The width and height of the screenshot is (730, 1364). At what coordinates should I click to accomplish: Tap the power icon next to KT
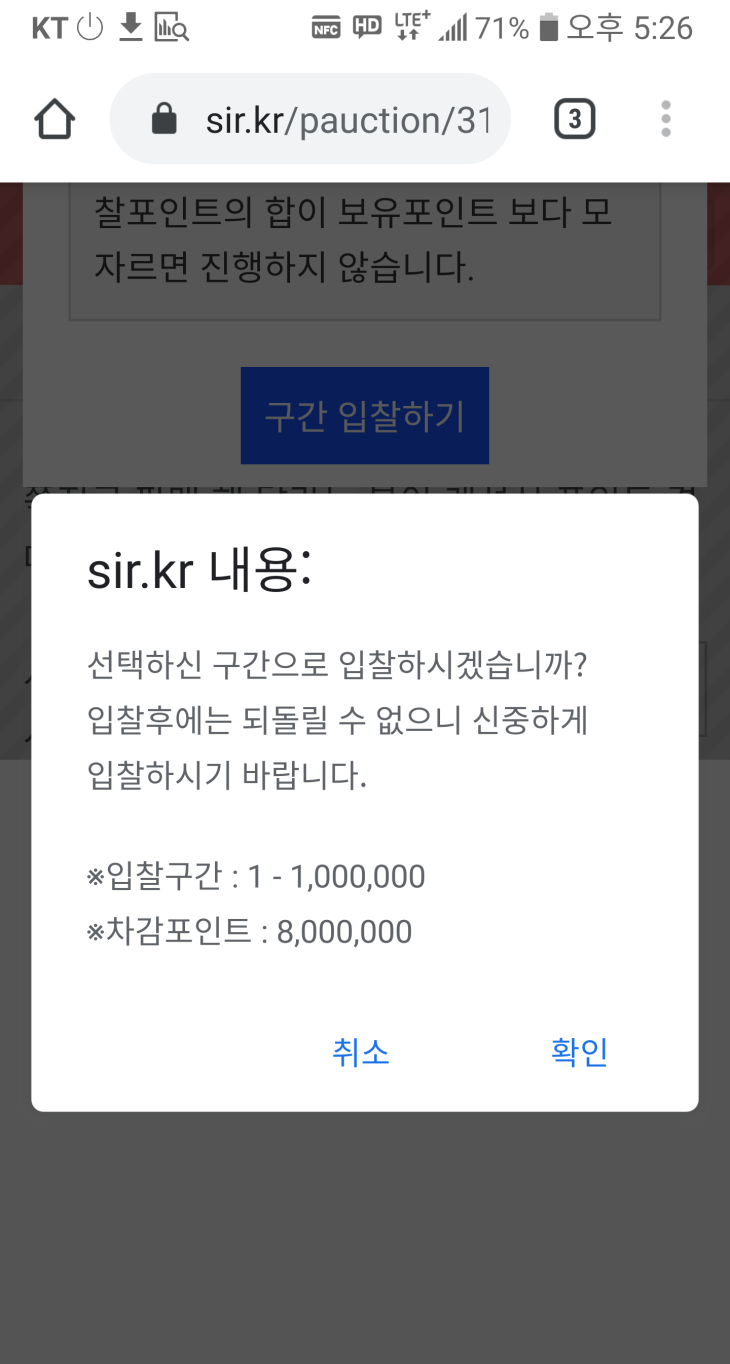89,27
